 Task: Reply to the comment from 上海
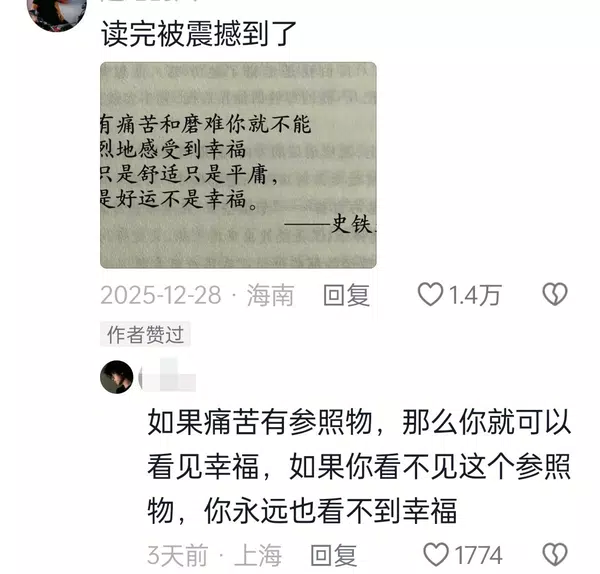click(335, 554)
